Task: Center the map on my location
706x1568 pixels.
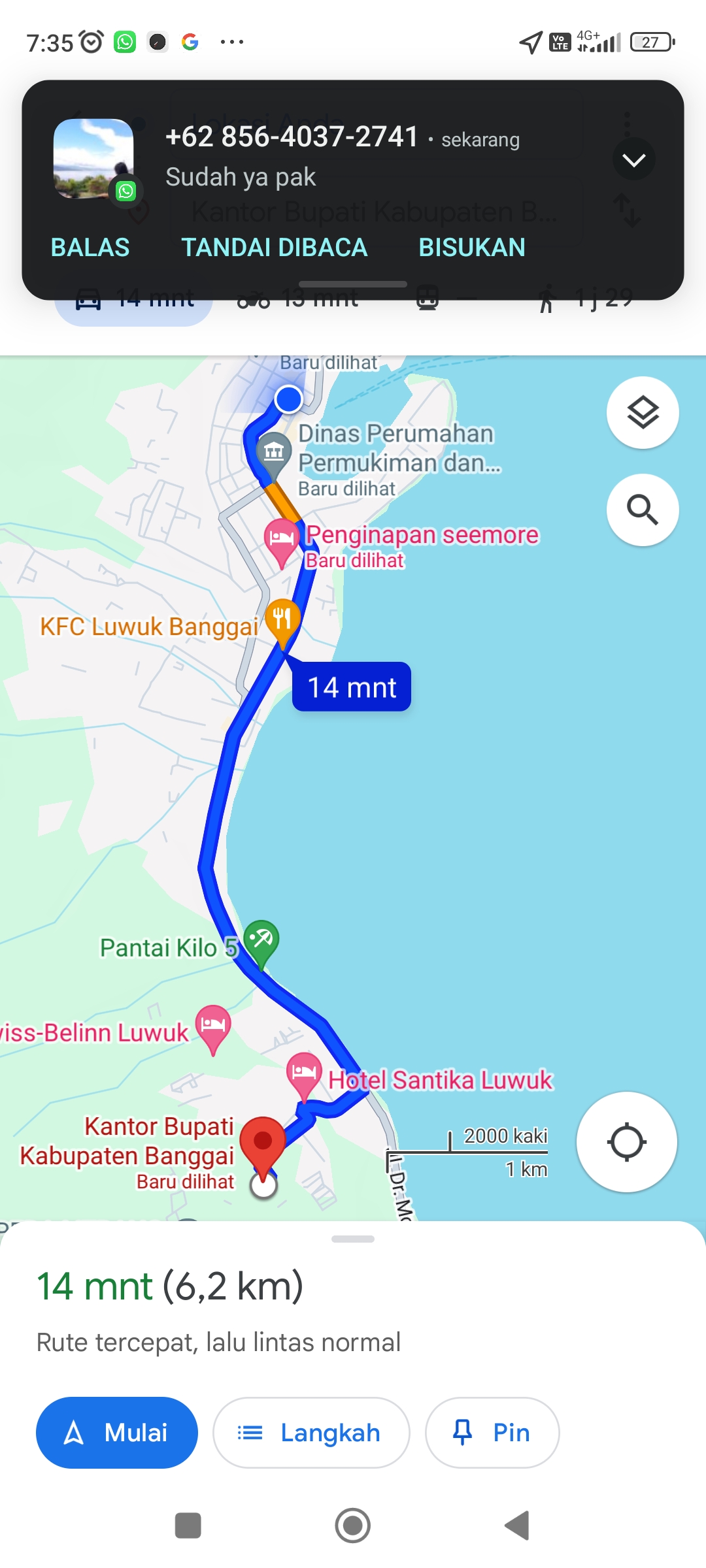Action: [626, 1142]
